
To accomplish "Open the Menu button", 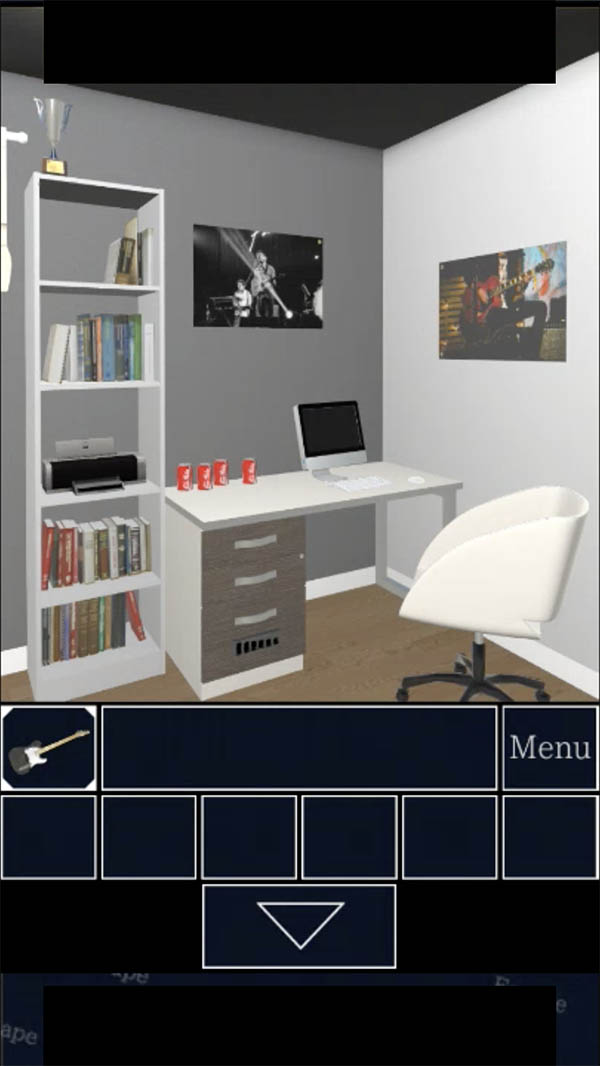I will (549, 747).
